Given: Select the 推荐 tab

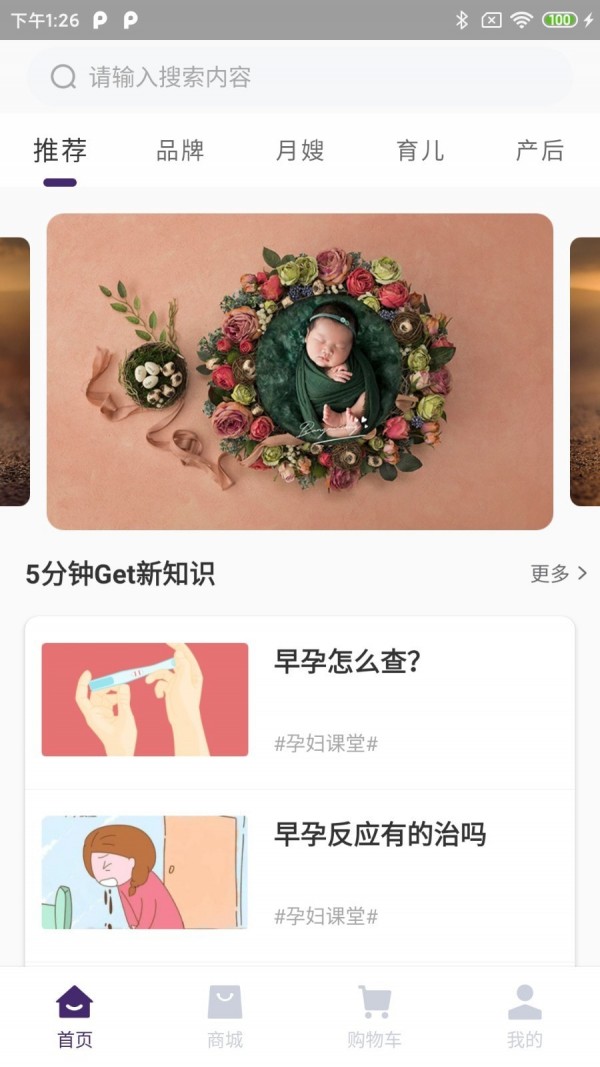Looking at the screenshot, I should [60, 151].
